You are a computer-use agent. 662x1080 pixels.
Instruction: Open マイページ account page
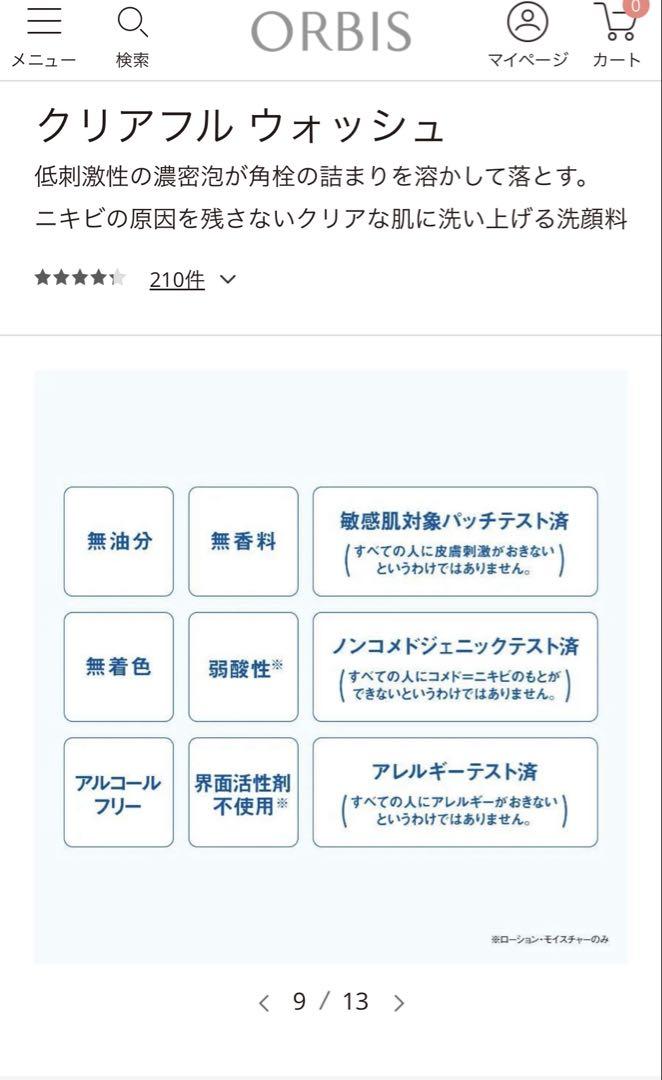click(527, 35)
